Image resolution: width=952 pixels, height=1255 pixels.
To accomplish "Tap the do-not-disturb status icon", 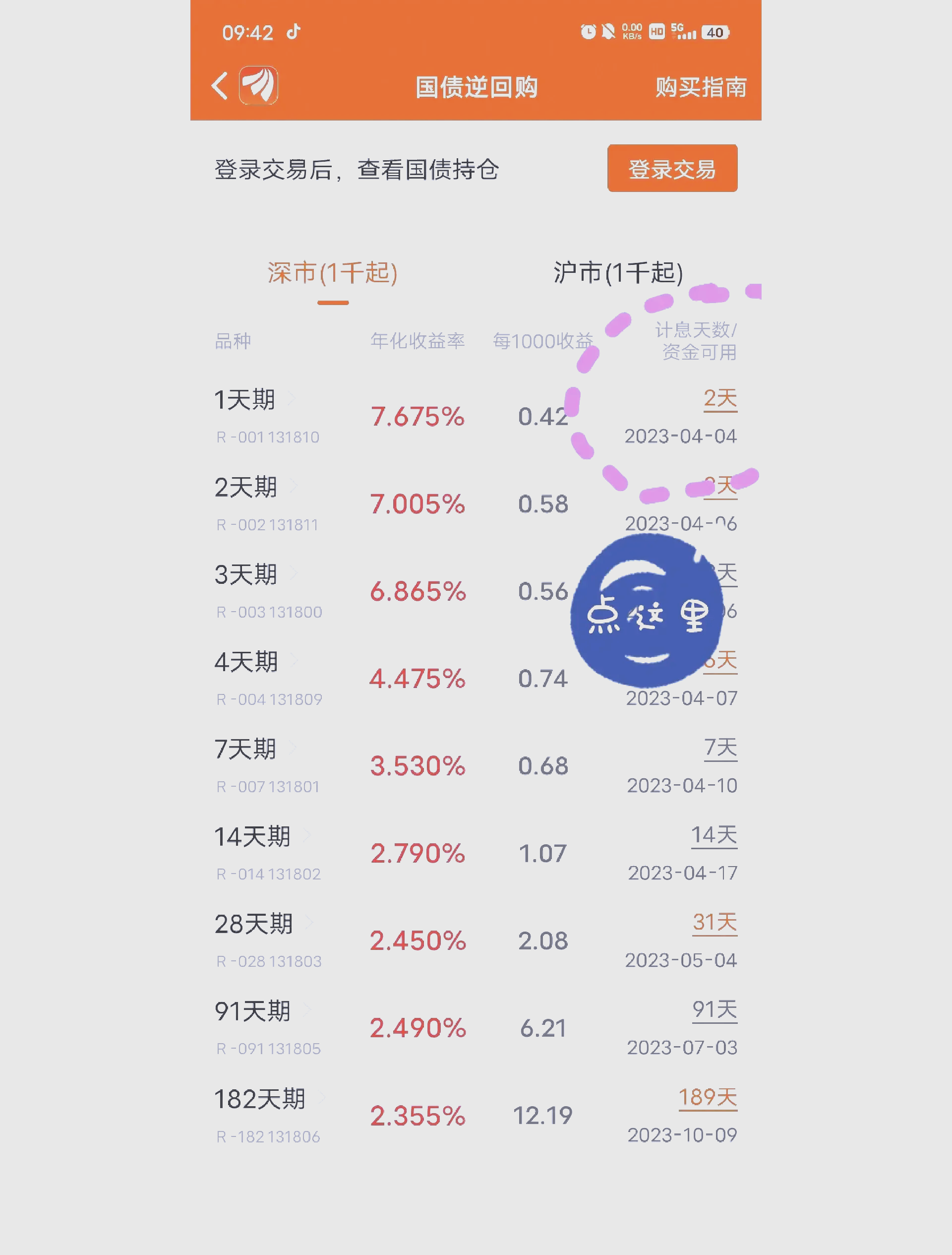I will point(609,32).
